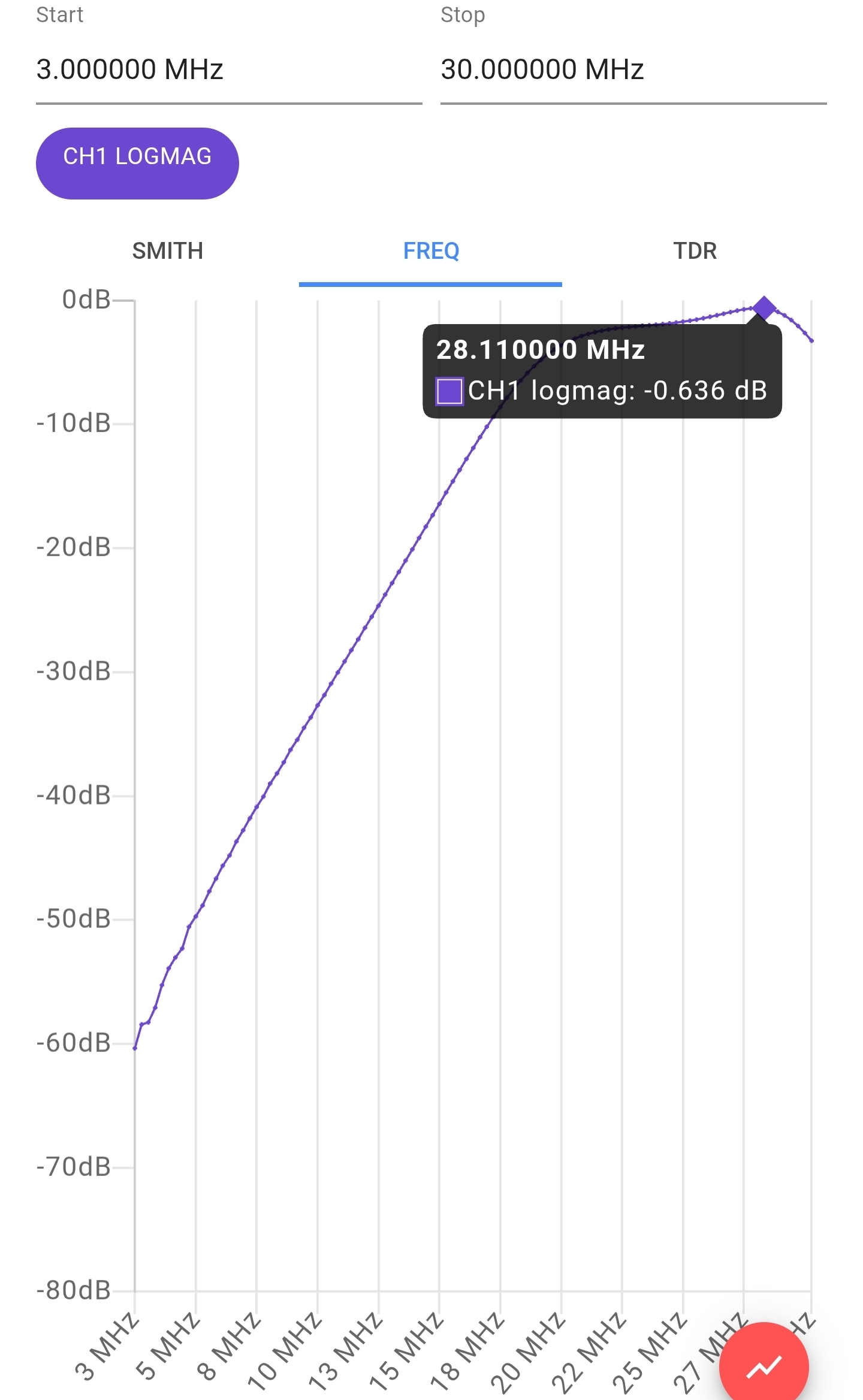
Task: Edit the Start frequency field
Action: click(228, 69)
